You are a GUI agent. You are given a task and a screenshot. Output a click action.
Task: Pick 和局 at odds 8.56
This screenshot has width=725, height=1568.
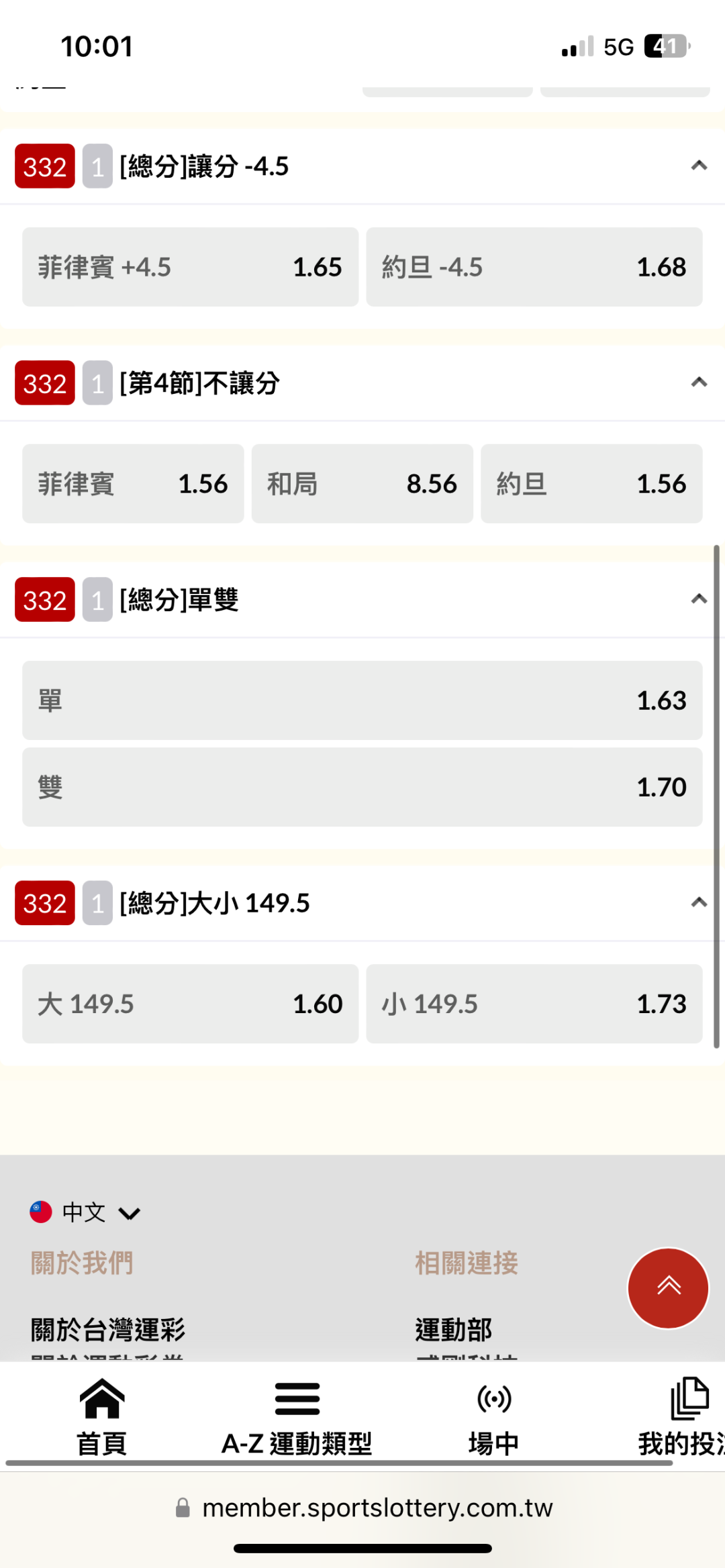click(362, 484)
